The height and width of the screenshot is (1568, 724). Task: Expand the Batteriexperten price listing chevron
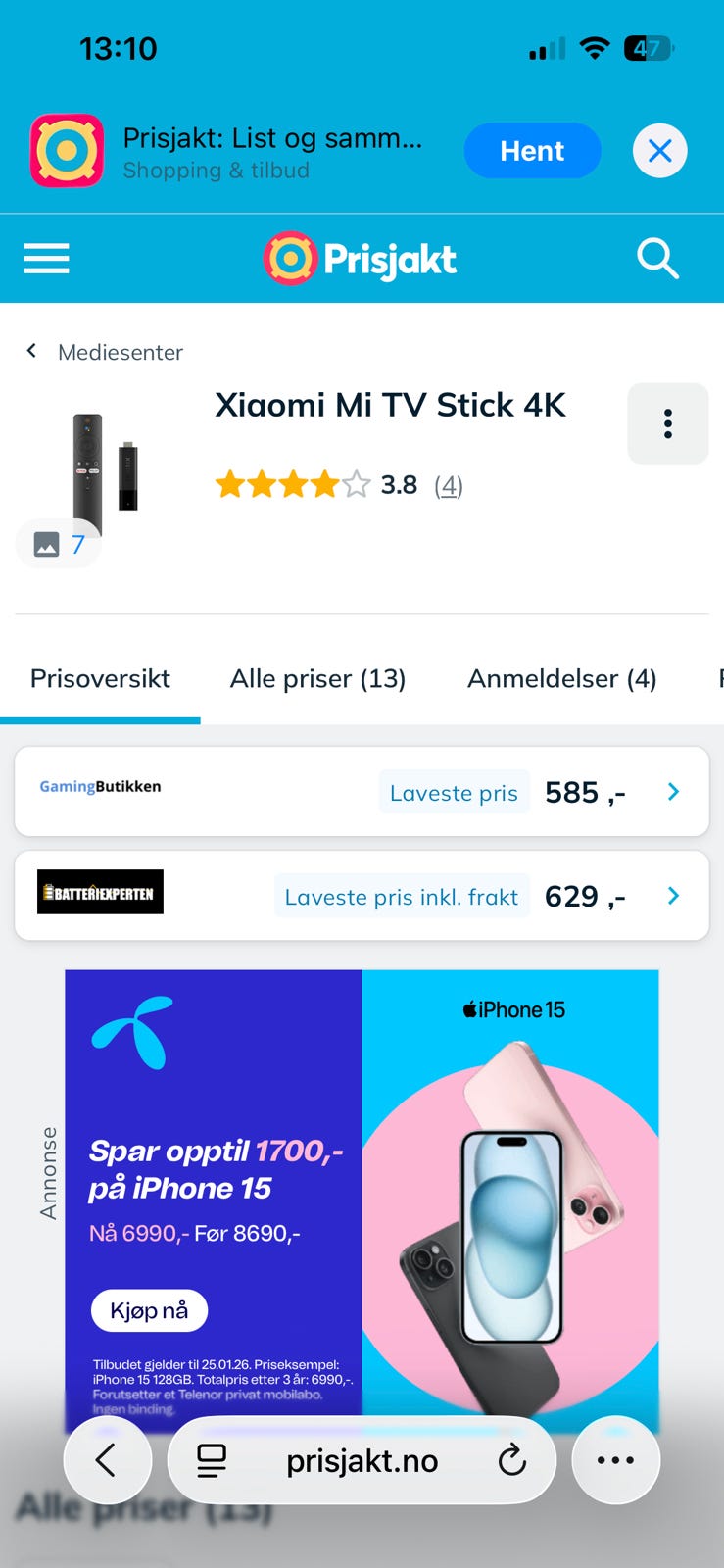click(673, 895)
